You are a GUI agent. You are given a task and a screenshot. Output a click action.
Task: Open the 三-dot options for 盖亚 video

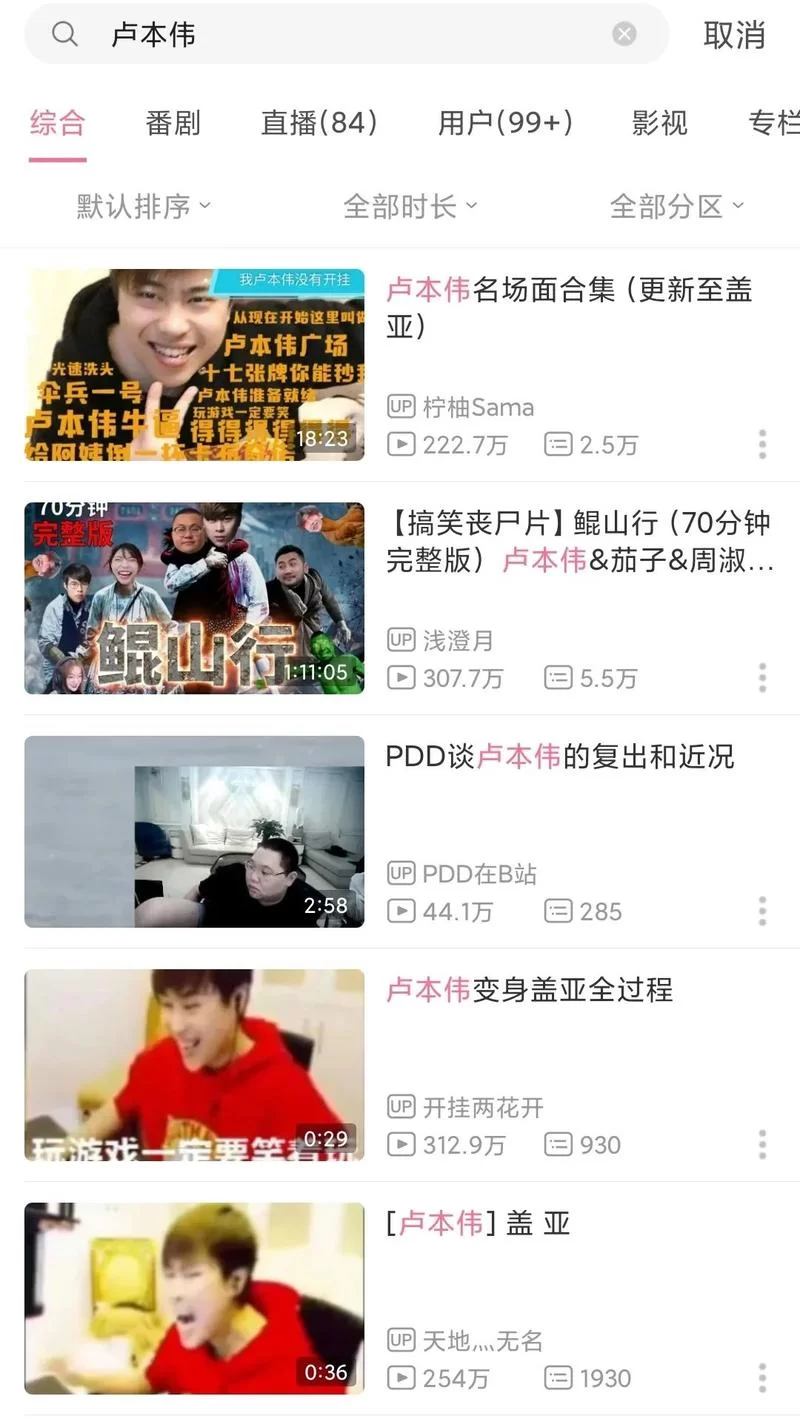click(x=762, y=1377)
